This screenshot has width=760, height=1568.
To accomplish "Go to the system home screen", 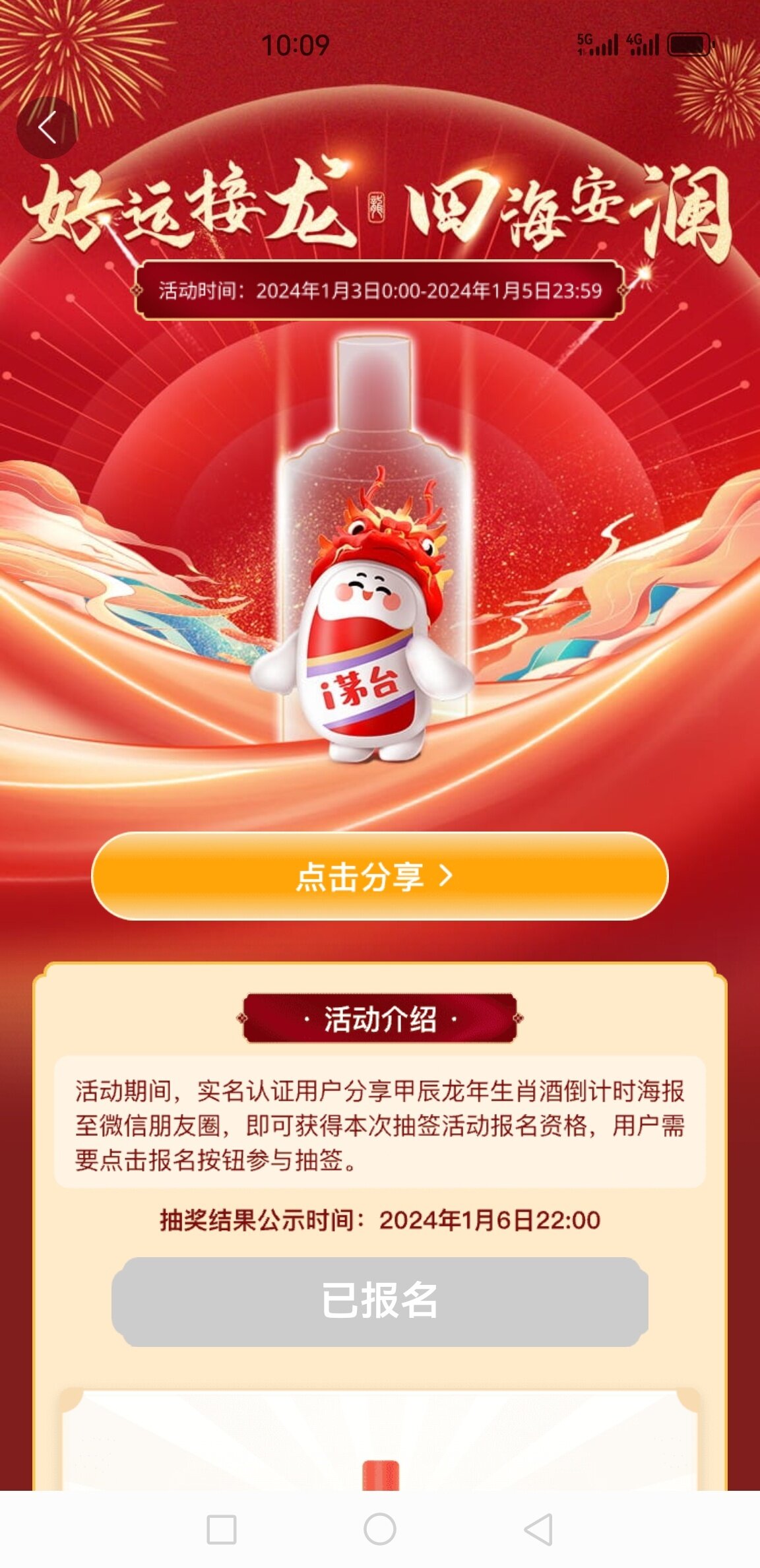I will pyautogui.click(x=380, y=1529).
